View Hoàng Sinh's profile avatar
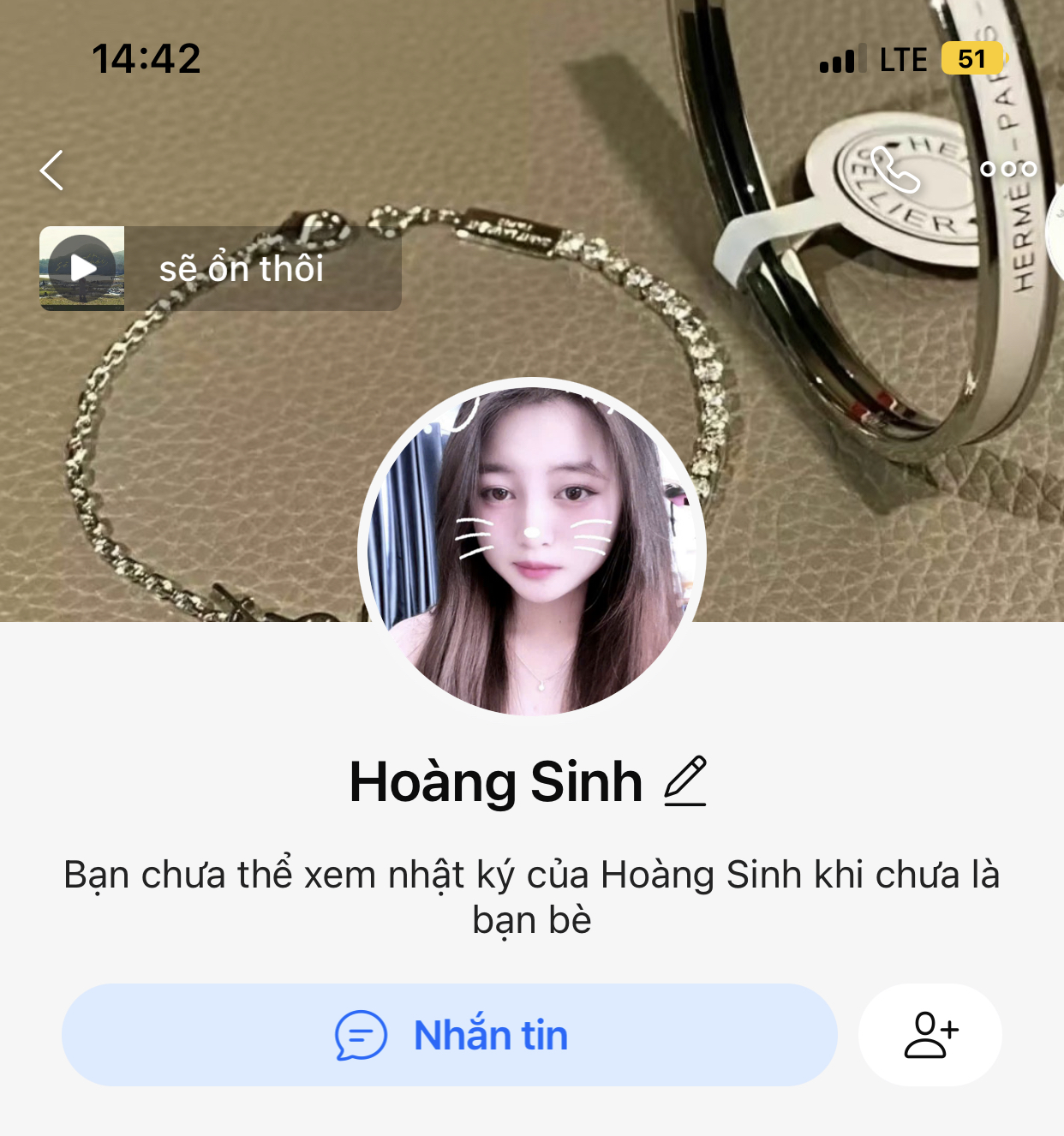1064x1136 pixels. pyautogui.click(x=532, y=548)
